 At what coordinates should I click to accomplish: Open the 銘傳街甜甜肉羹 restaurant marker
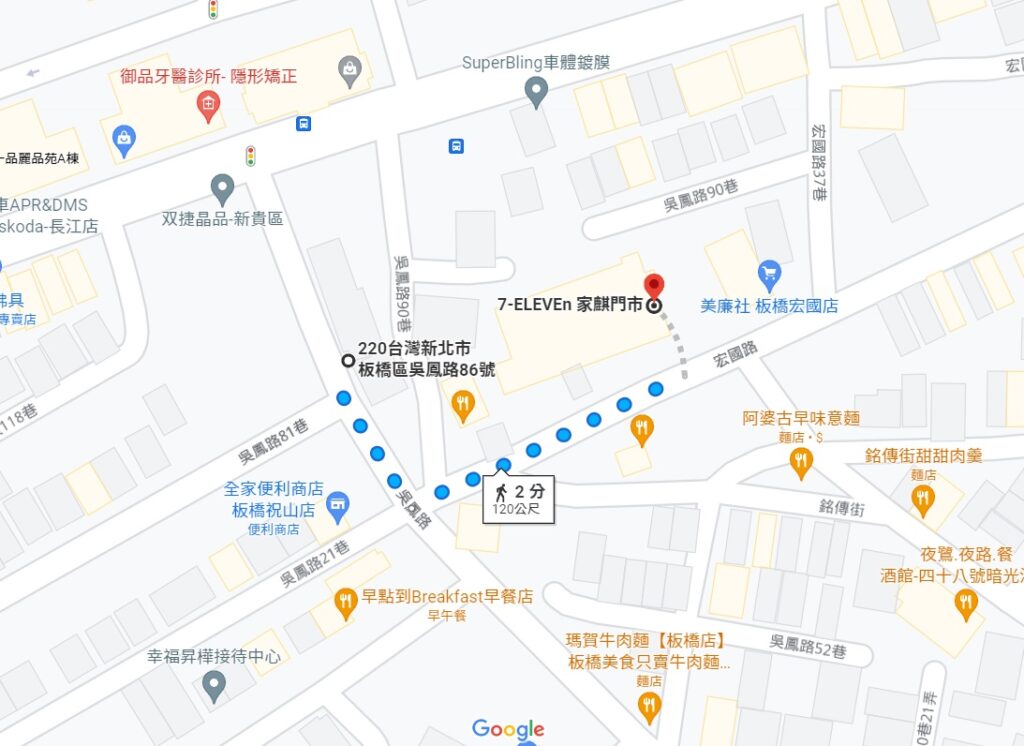coord(923,498)
